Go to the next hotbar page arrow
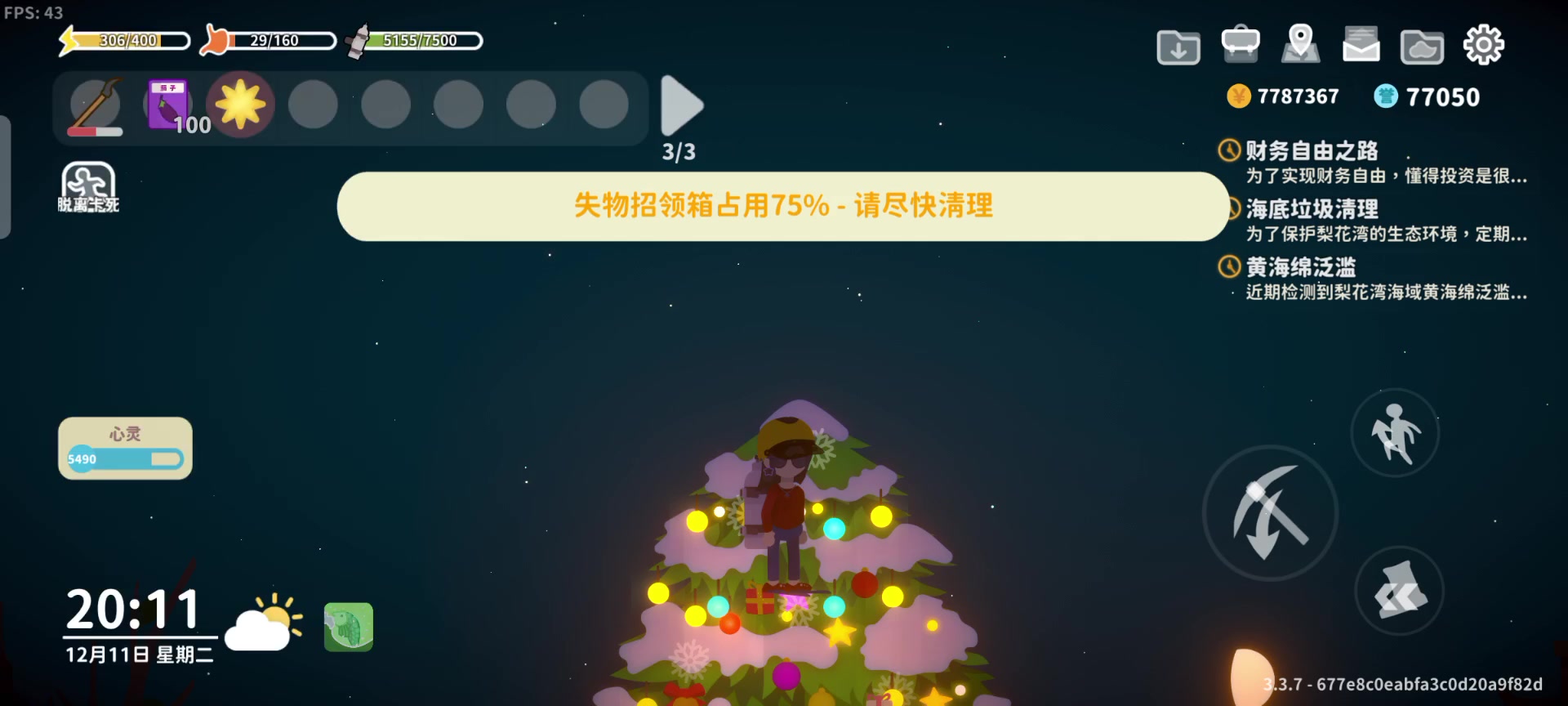This screenshot has height=706, width=1568. [x=680, y=105]
